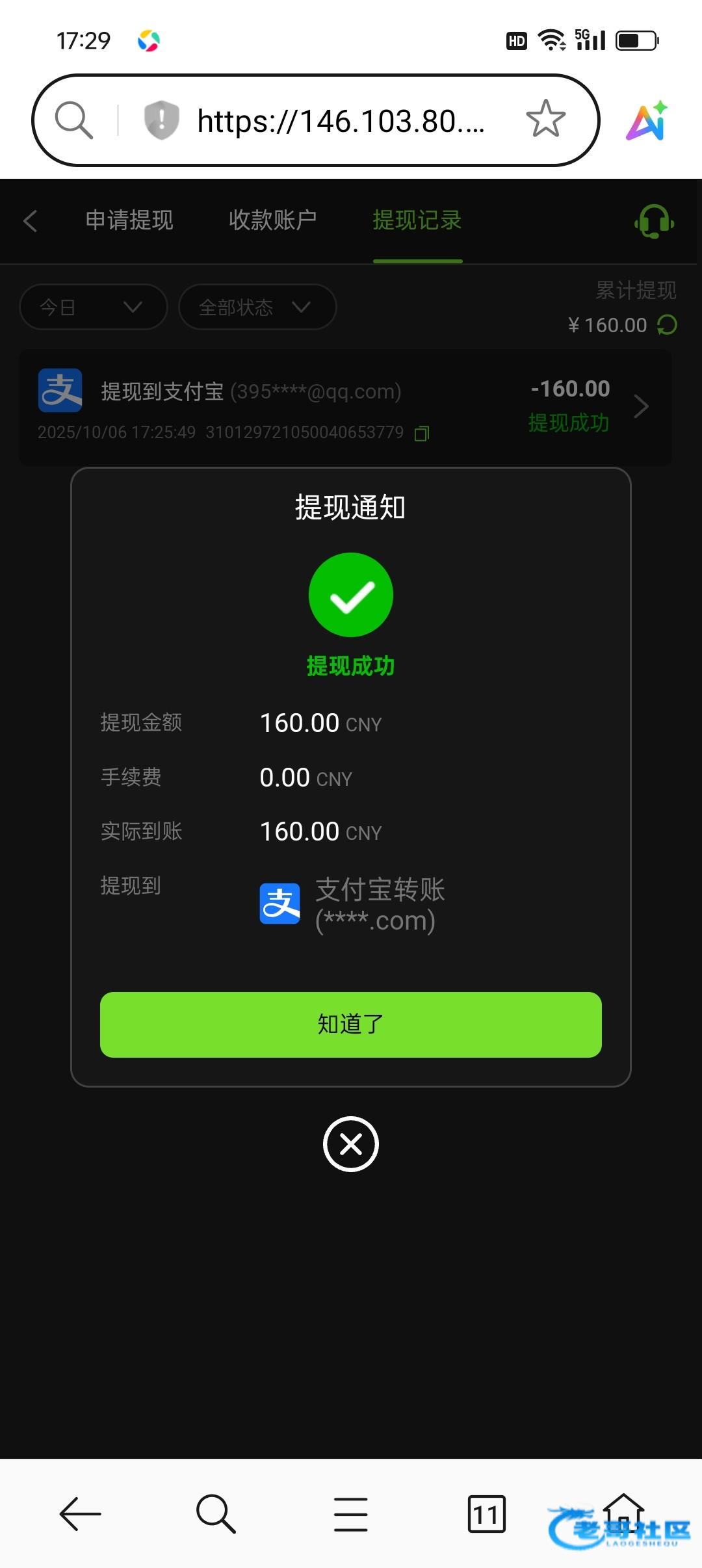
Task: Select the 提现记录 tab
Action: pyautogui.click(x=417, y=220)
